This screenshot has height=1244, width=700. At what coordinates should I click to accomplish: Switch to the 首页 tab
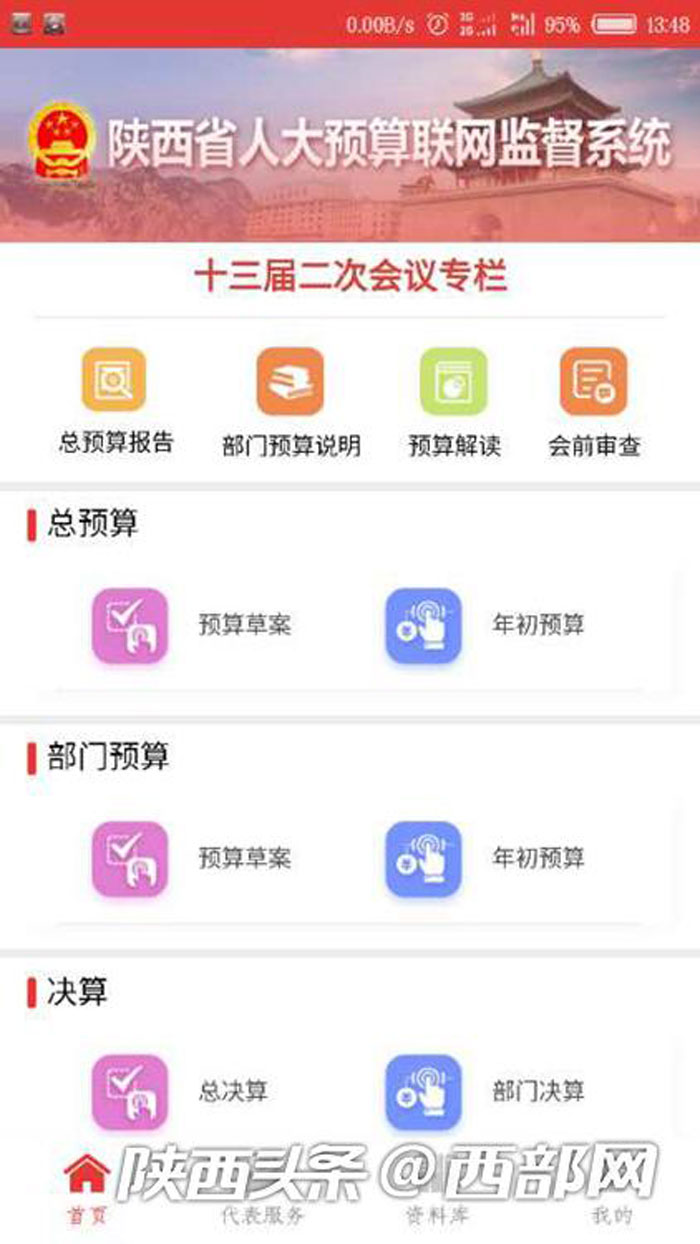coord(87,1190)
